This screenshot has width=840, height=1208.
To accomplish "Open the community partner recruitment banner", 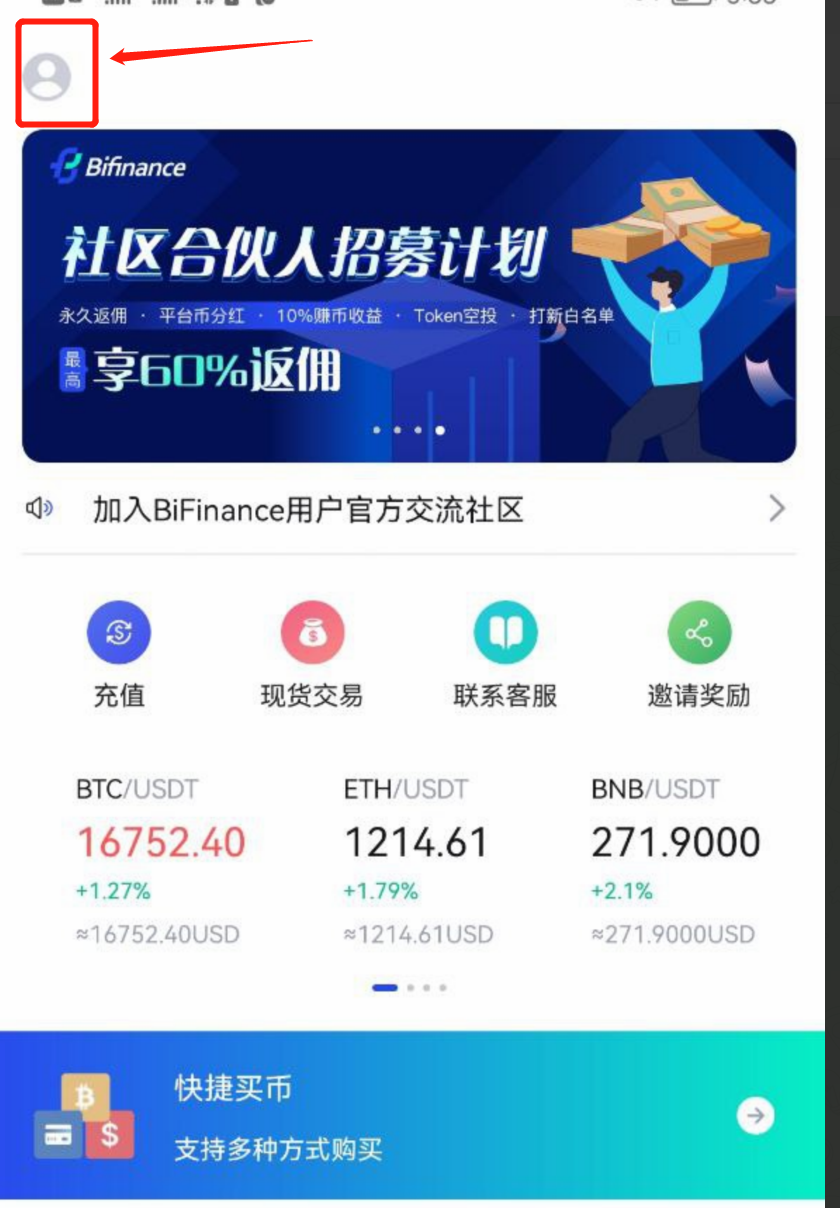I will click(x=408, y=296).
